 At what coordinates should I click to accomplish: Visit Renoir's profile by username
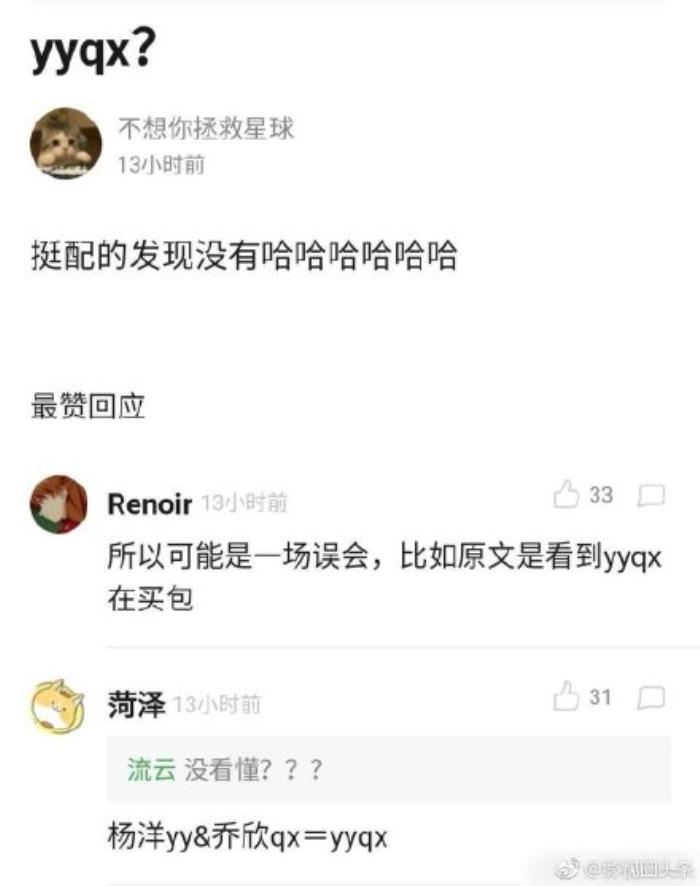149,504
